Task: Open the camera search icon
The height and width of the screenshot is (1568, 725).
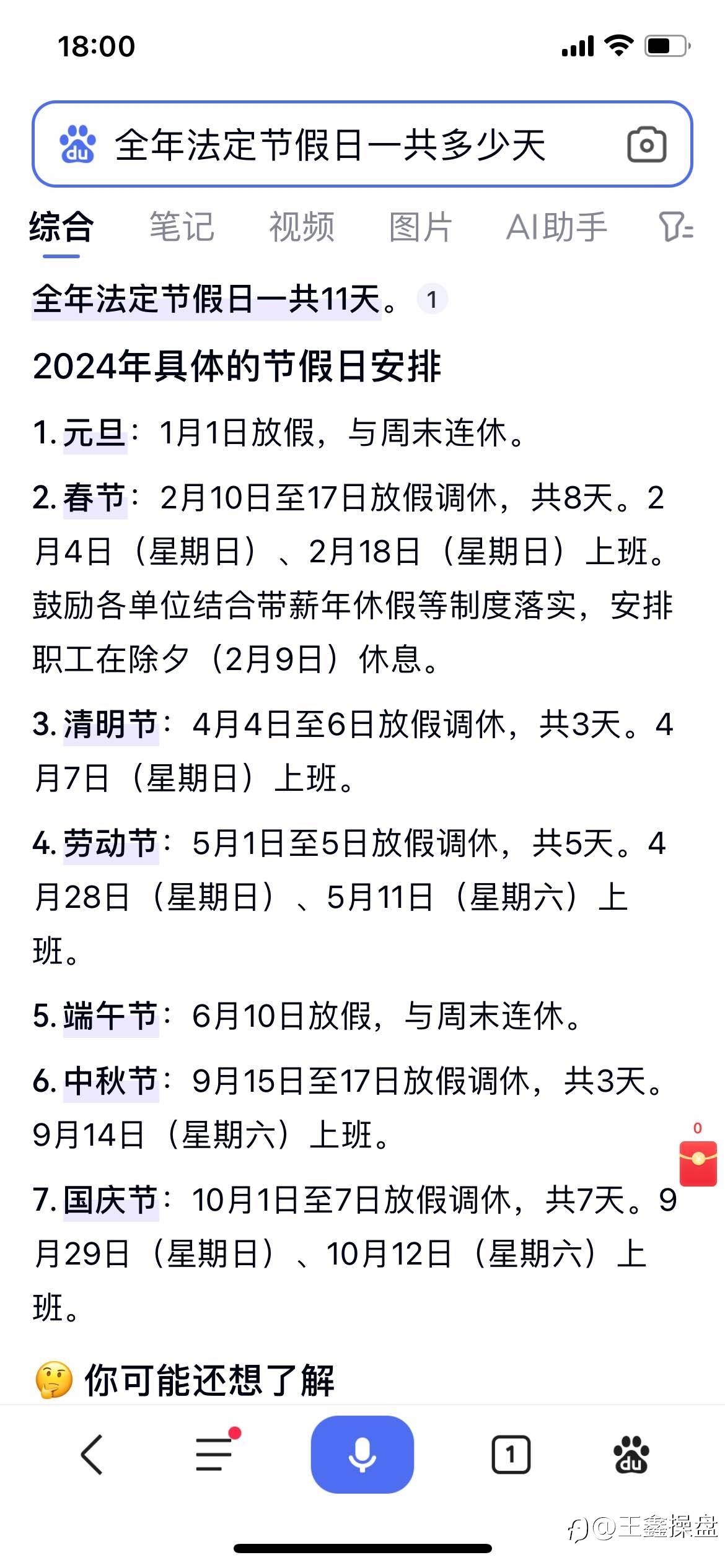Action: [x=646, y=145]
